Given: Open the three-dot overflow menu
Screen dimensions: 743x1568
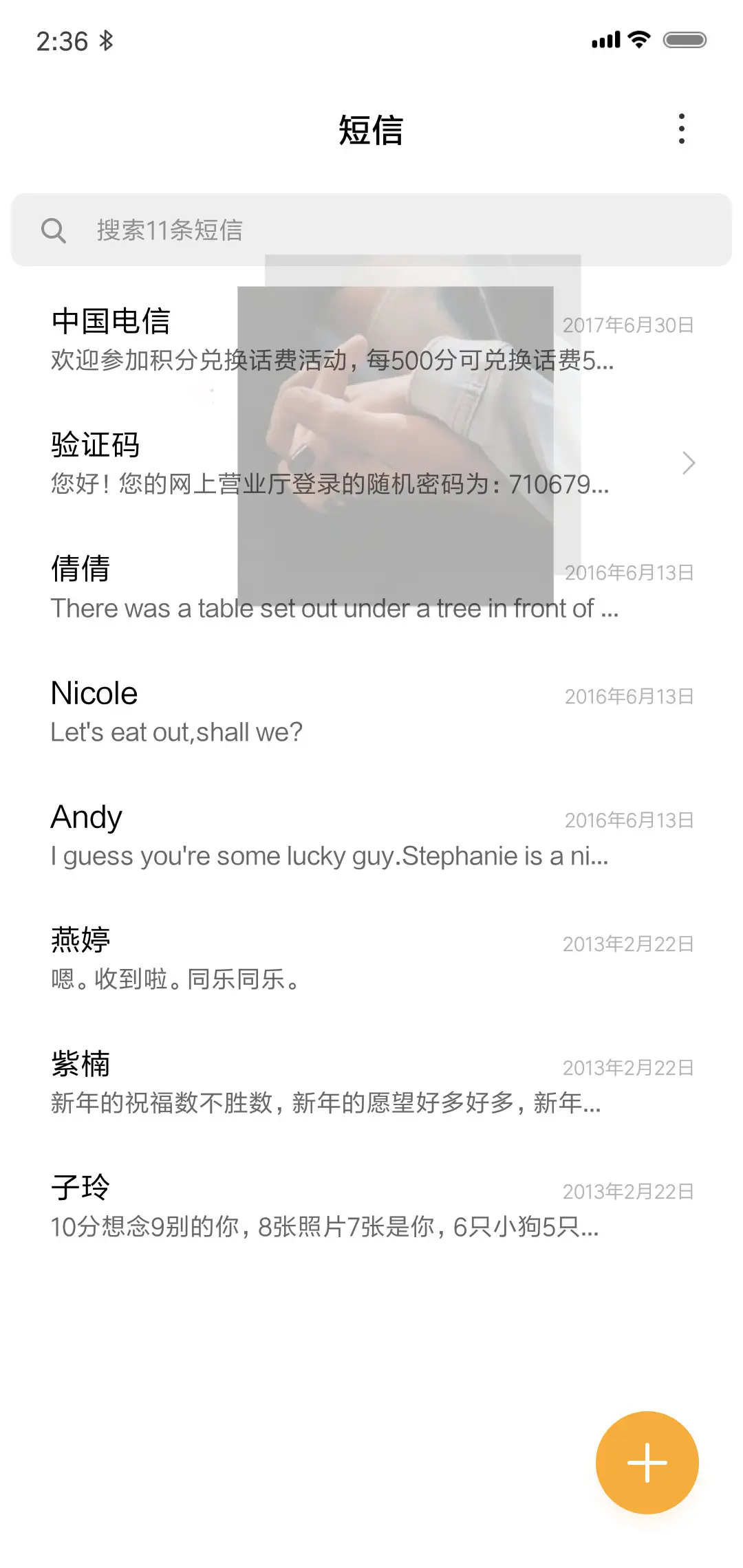Looking at the screenshot, I should (x=682, y=129).
